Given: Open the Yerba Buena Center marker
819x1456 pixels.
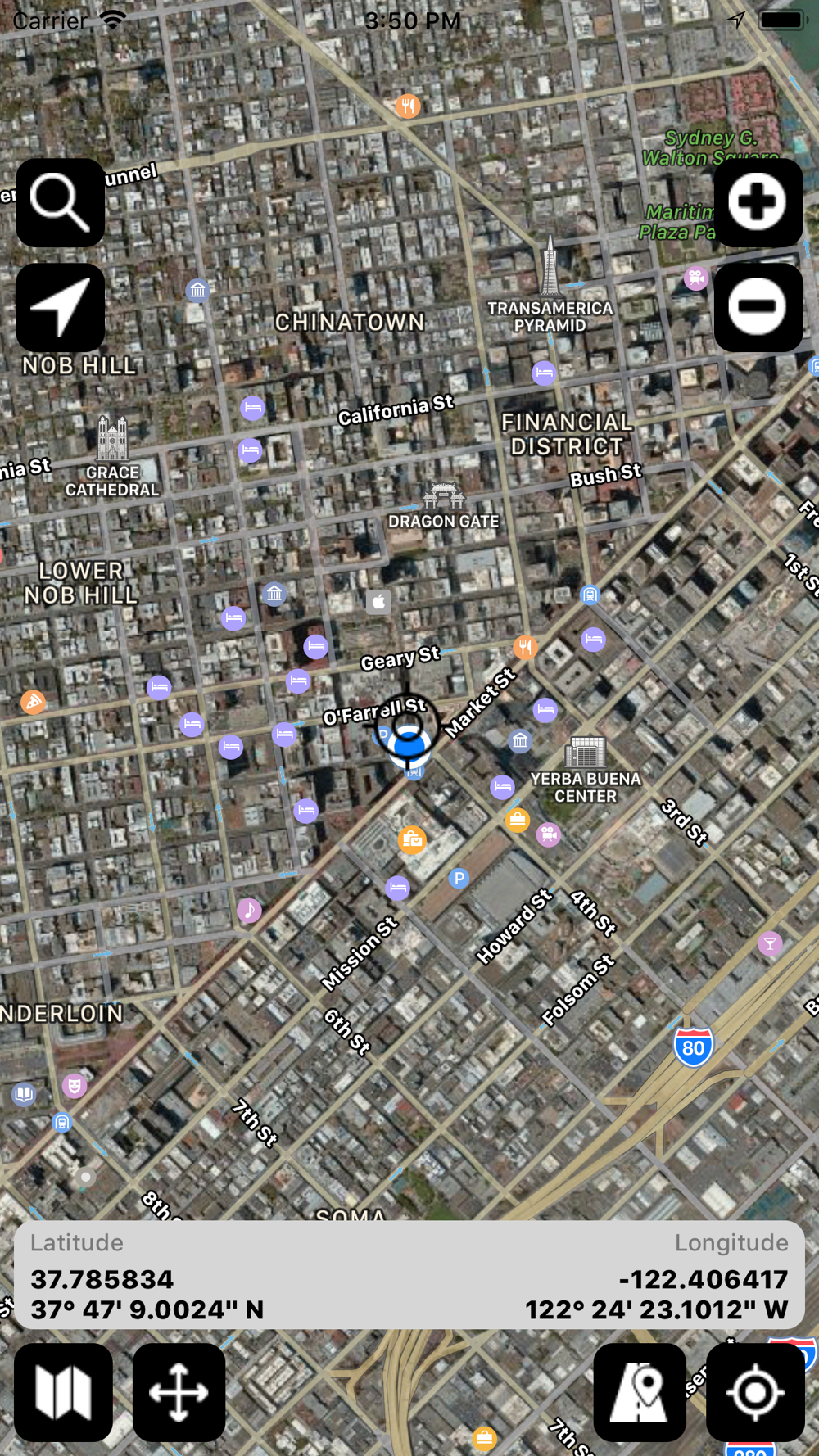Looking at the screenshot, I should (586, 770).
